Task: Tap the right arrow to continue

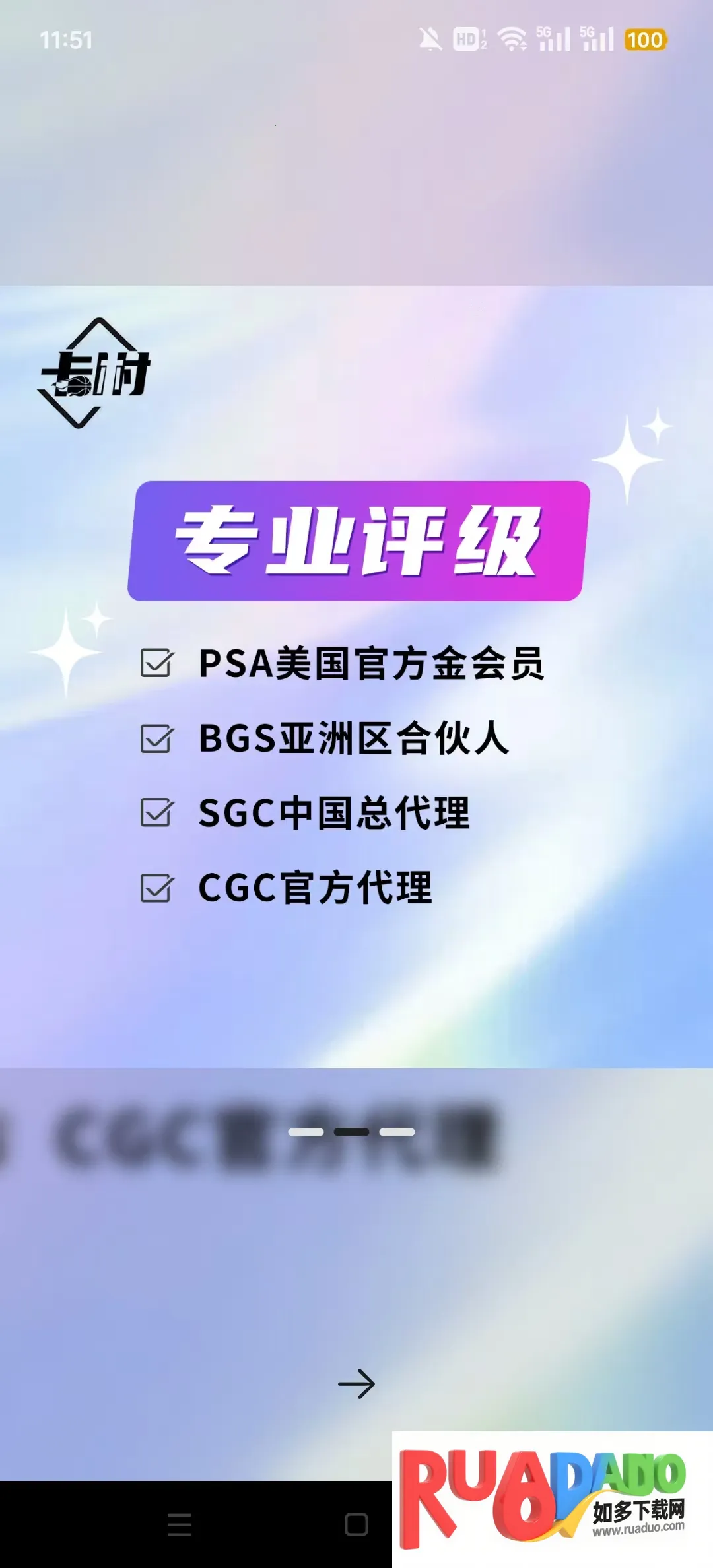Action: coord(356,1384)
